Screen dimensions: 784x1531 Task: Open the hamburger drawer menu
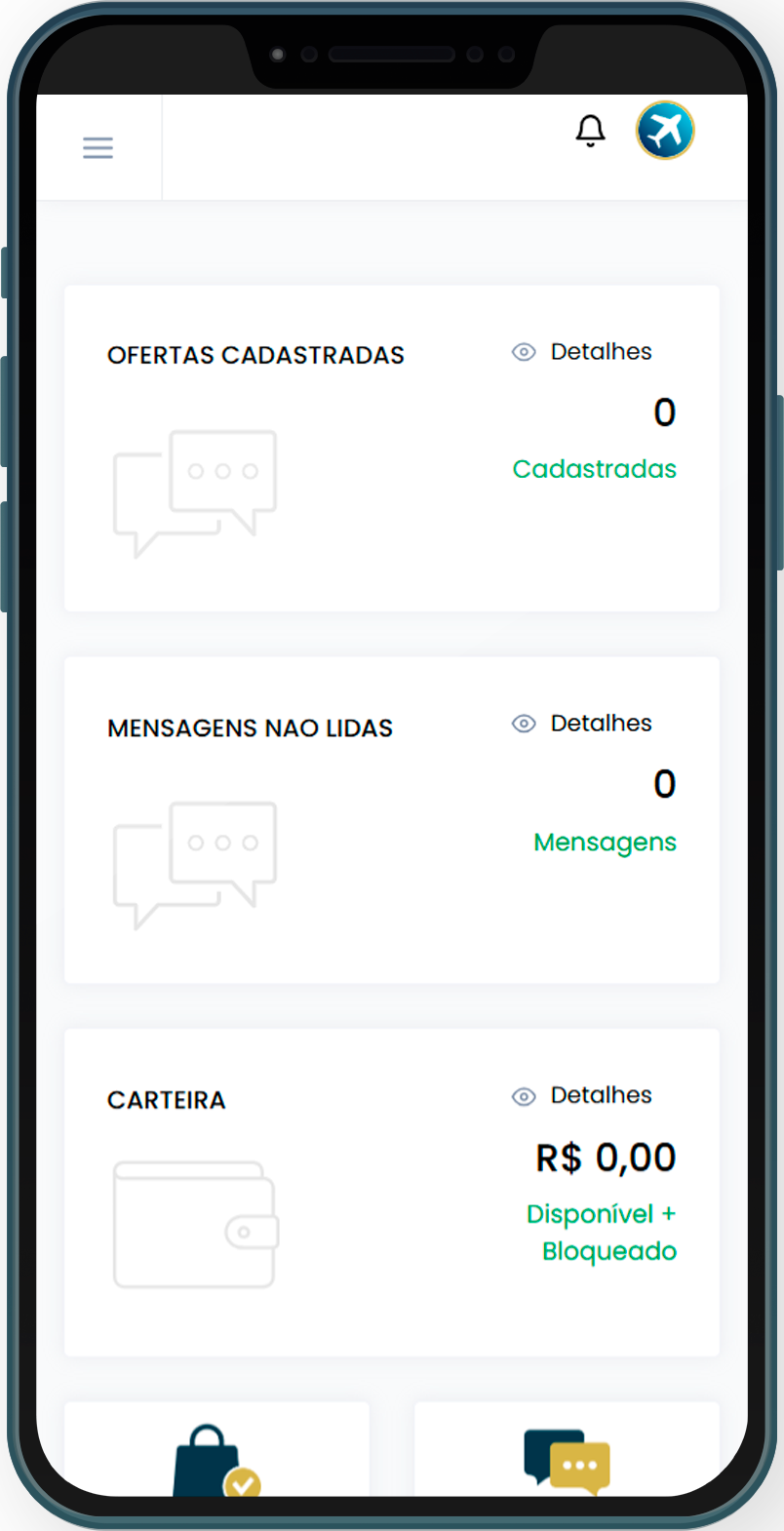click(98, 148)
